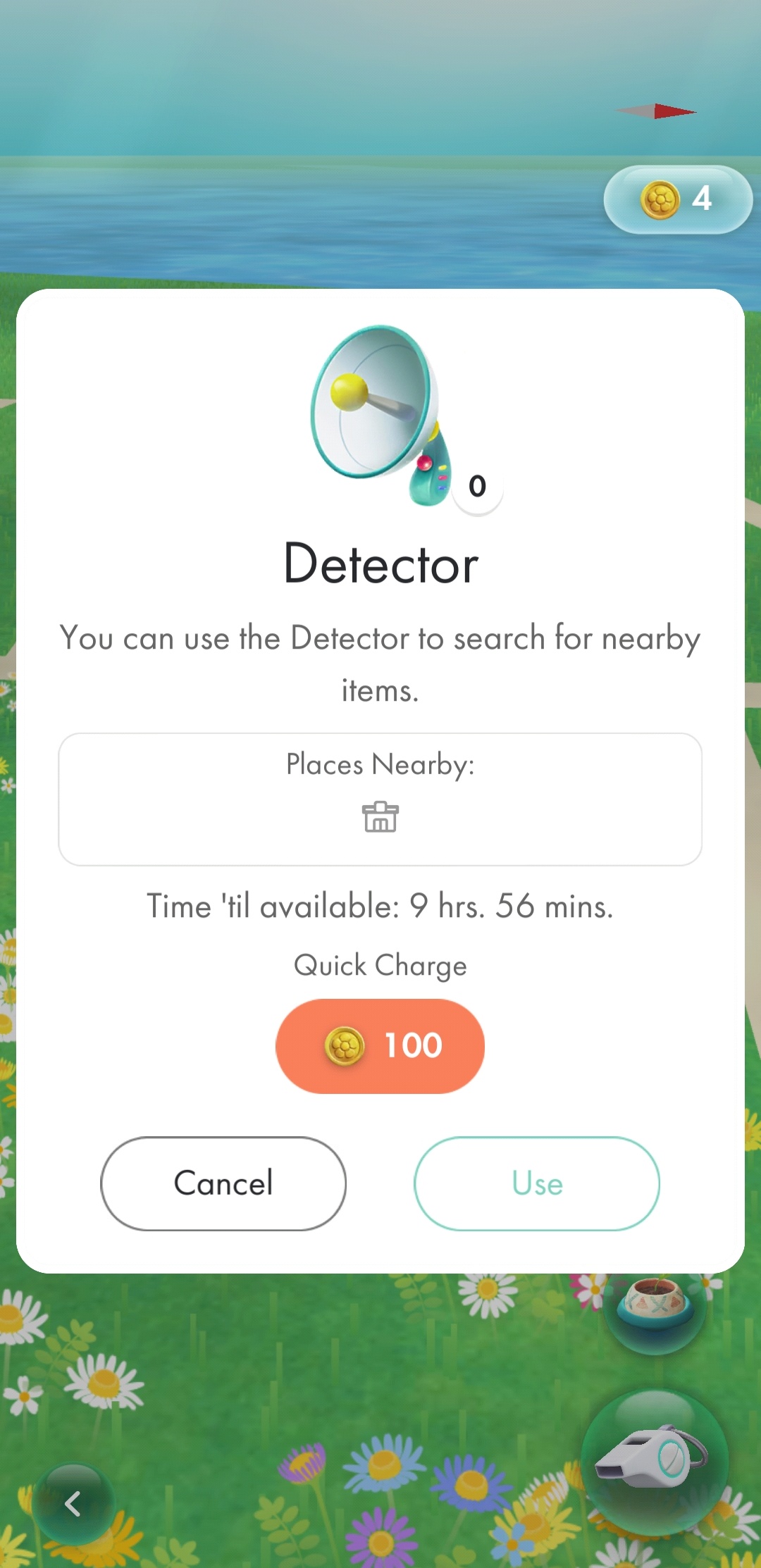Blow the whistle button
Image resolution: width=761 pixels, height=1568 pixels.
pos(654,1460)
